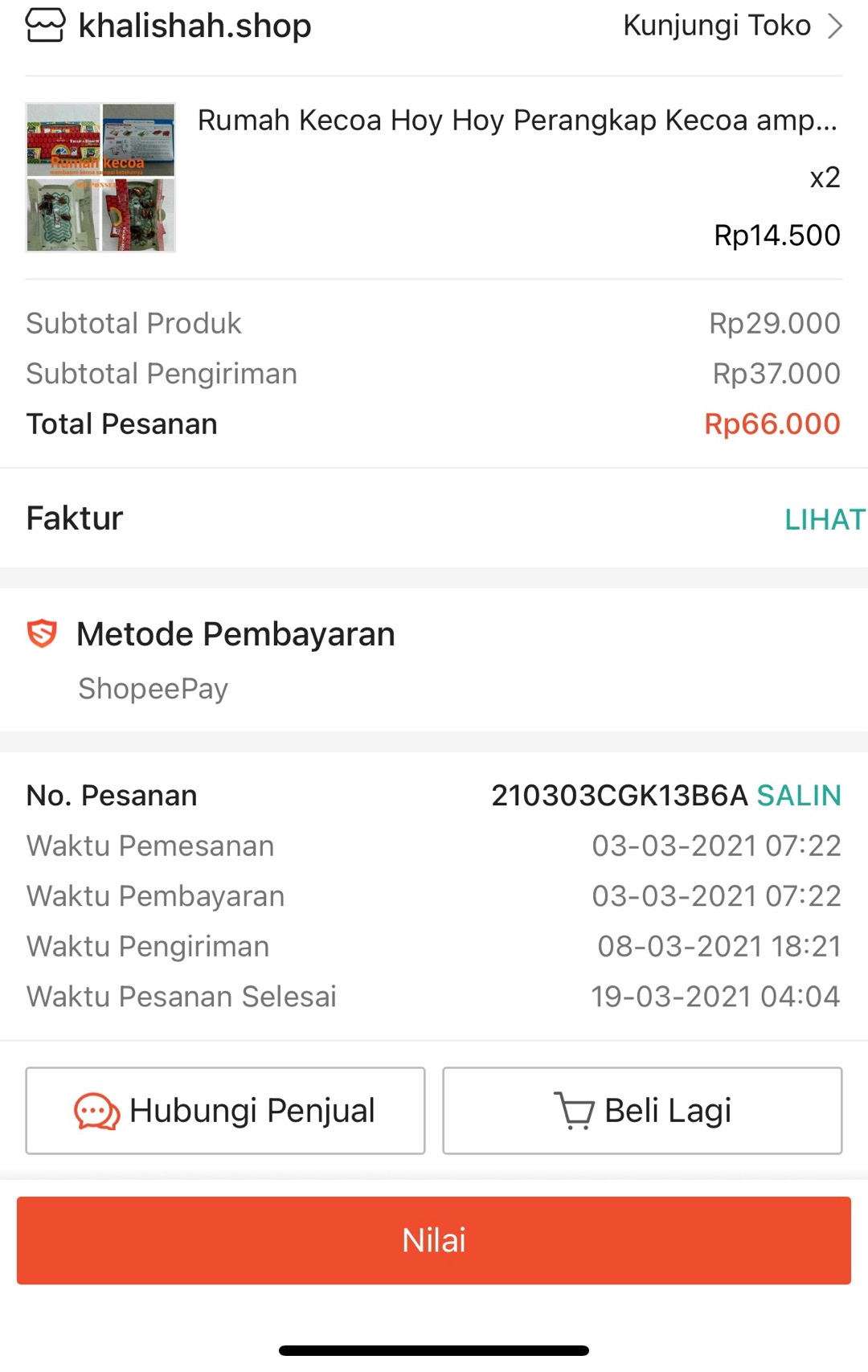Contact the seller via Hubungi Penjual
Screen dimensions: 868x1372
225,1111
